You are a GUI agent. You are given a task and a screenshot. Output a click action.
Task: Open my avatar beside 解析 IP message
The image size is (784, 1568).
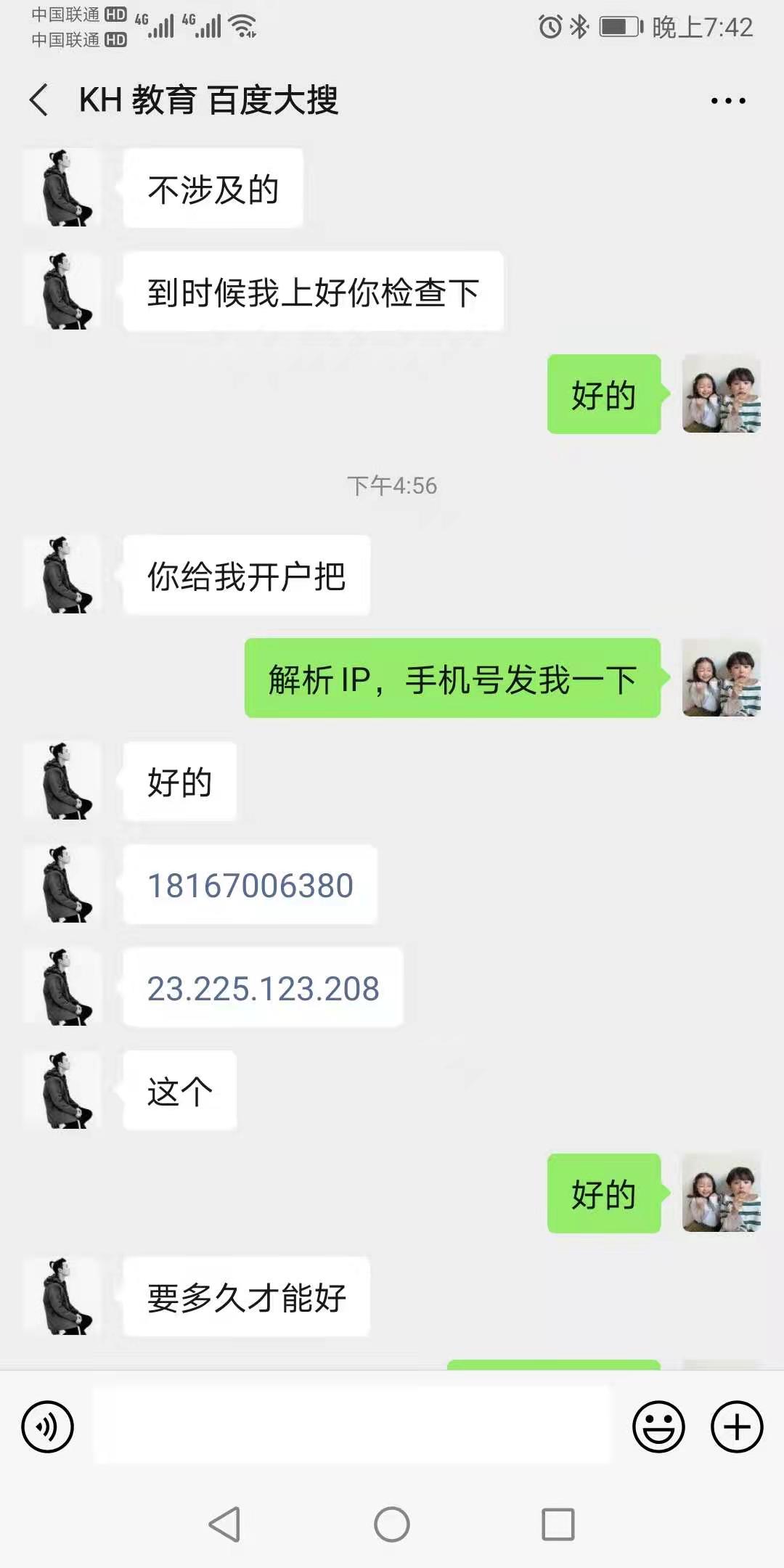[721, 679]
